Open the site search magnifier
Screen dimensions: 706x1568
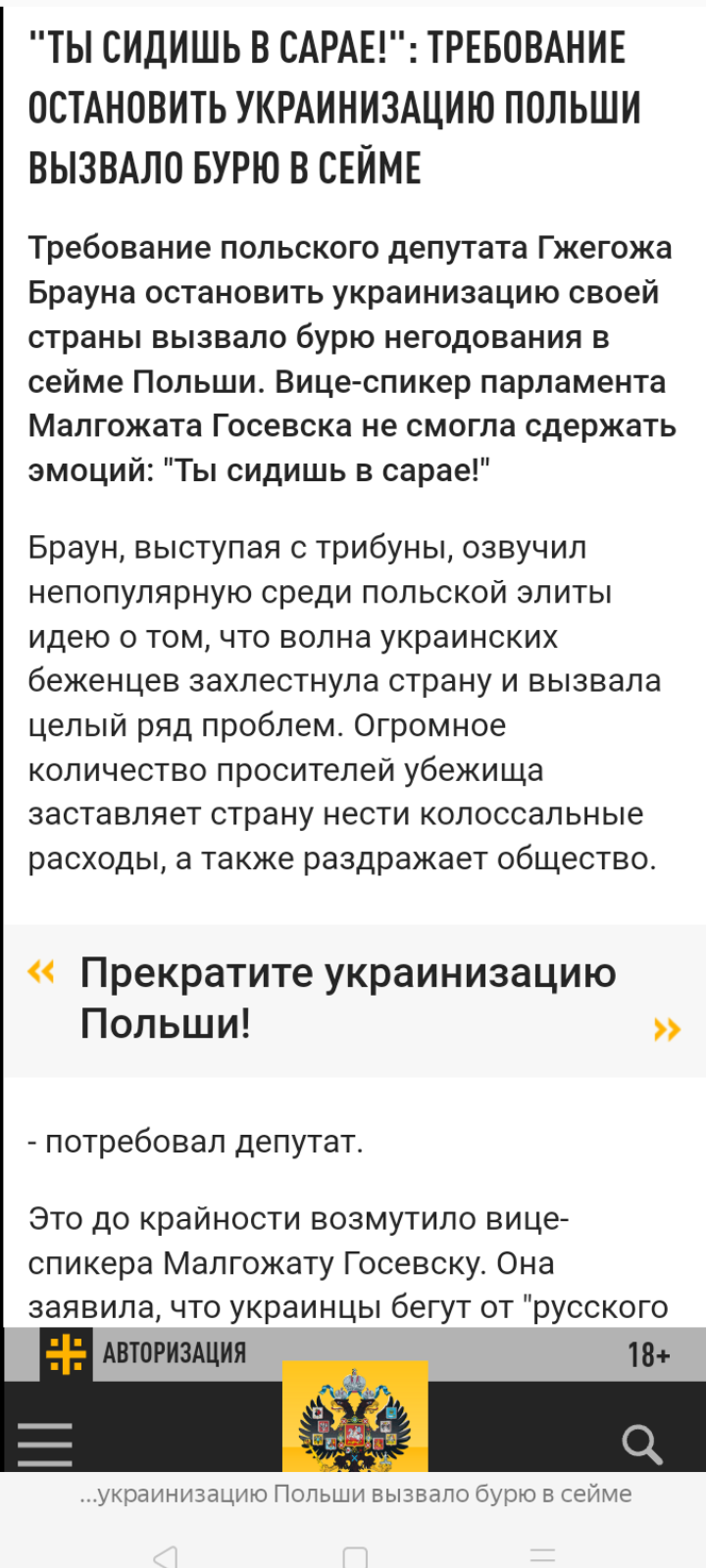coord(642,1444)
